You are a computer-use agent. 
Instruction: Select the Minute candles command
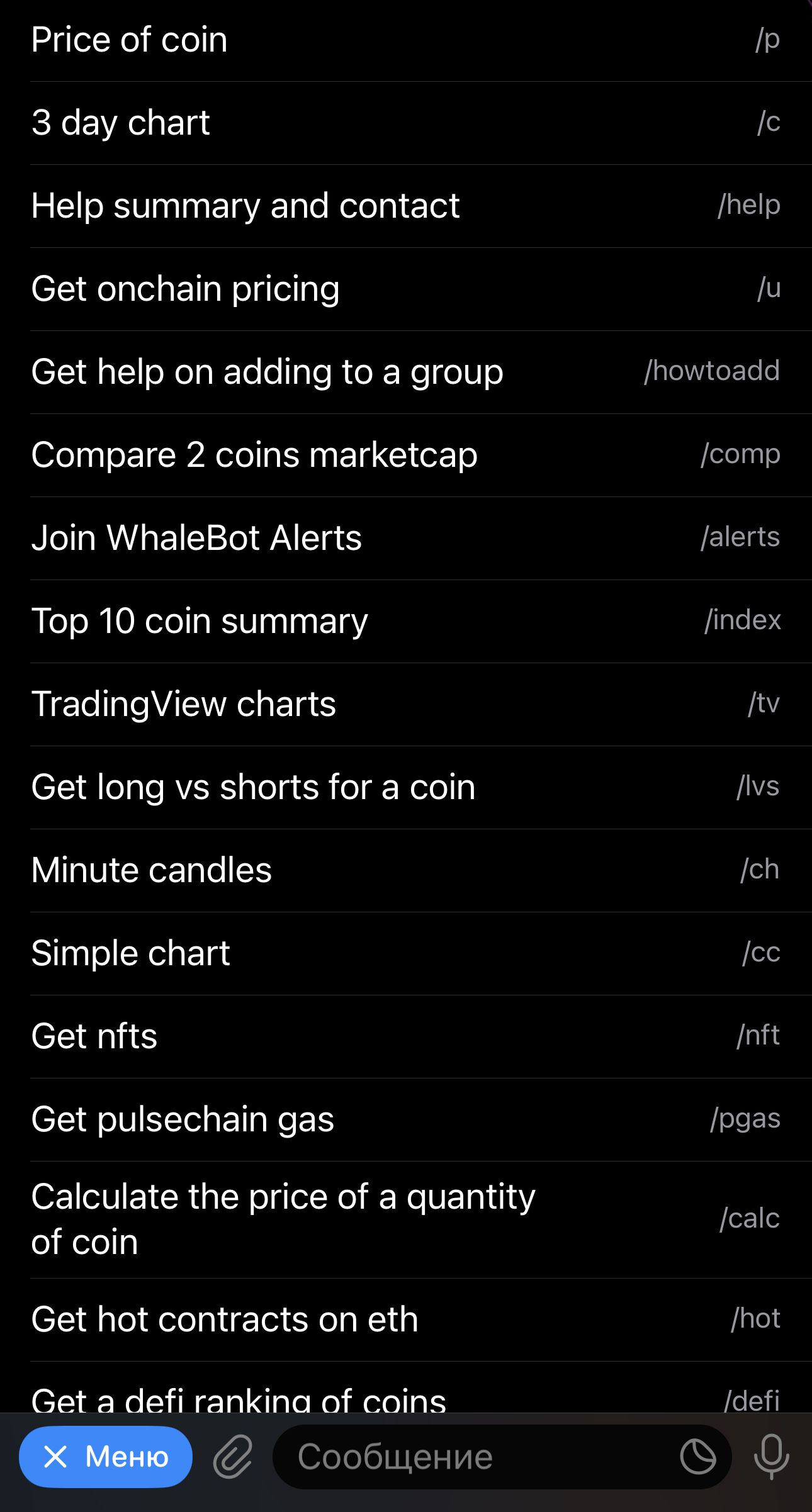[x=406, y=870]
